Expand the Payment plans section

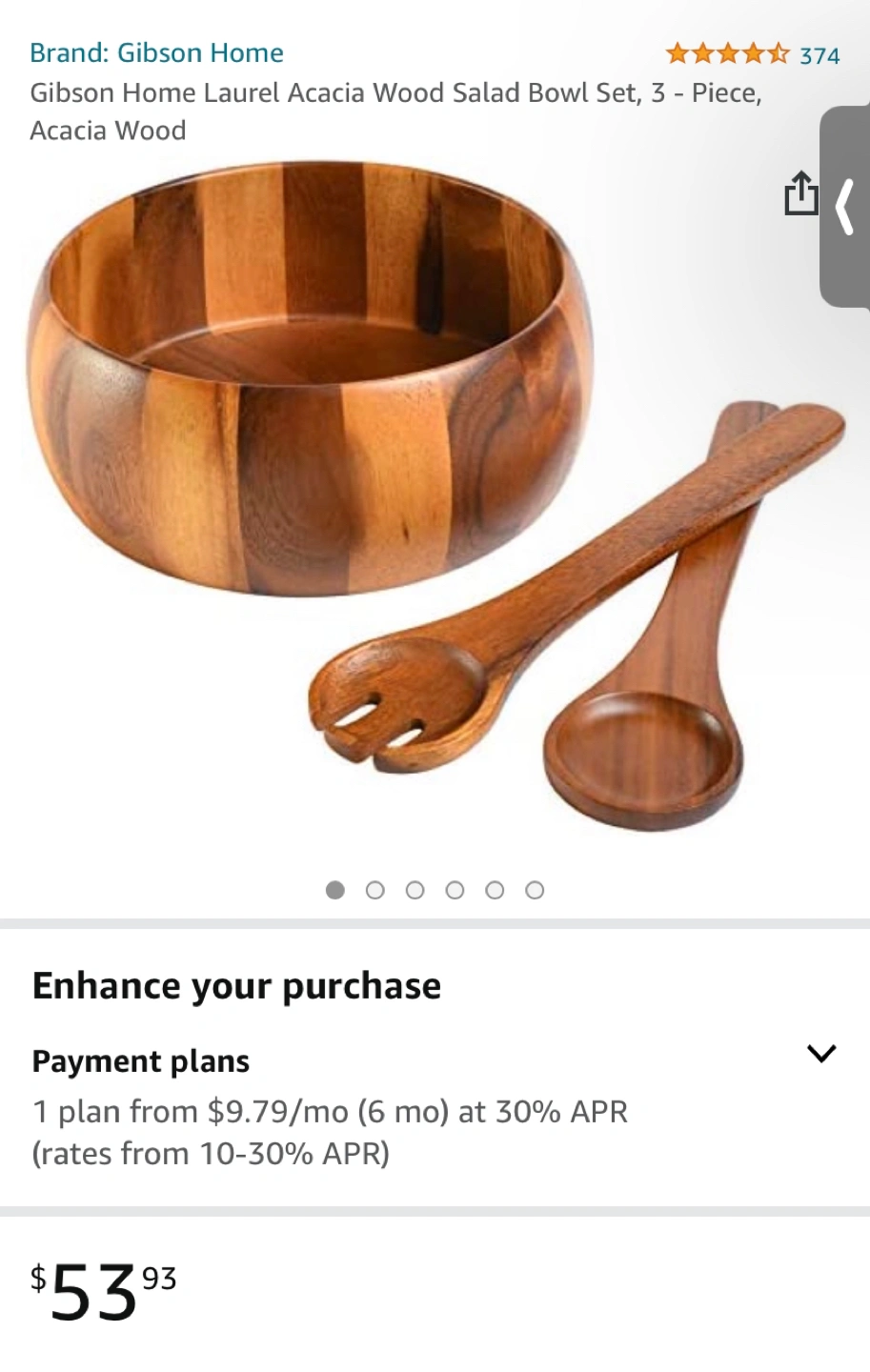tap(820, 1053)
